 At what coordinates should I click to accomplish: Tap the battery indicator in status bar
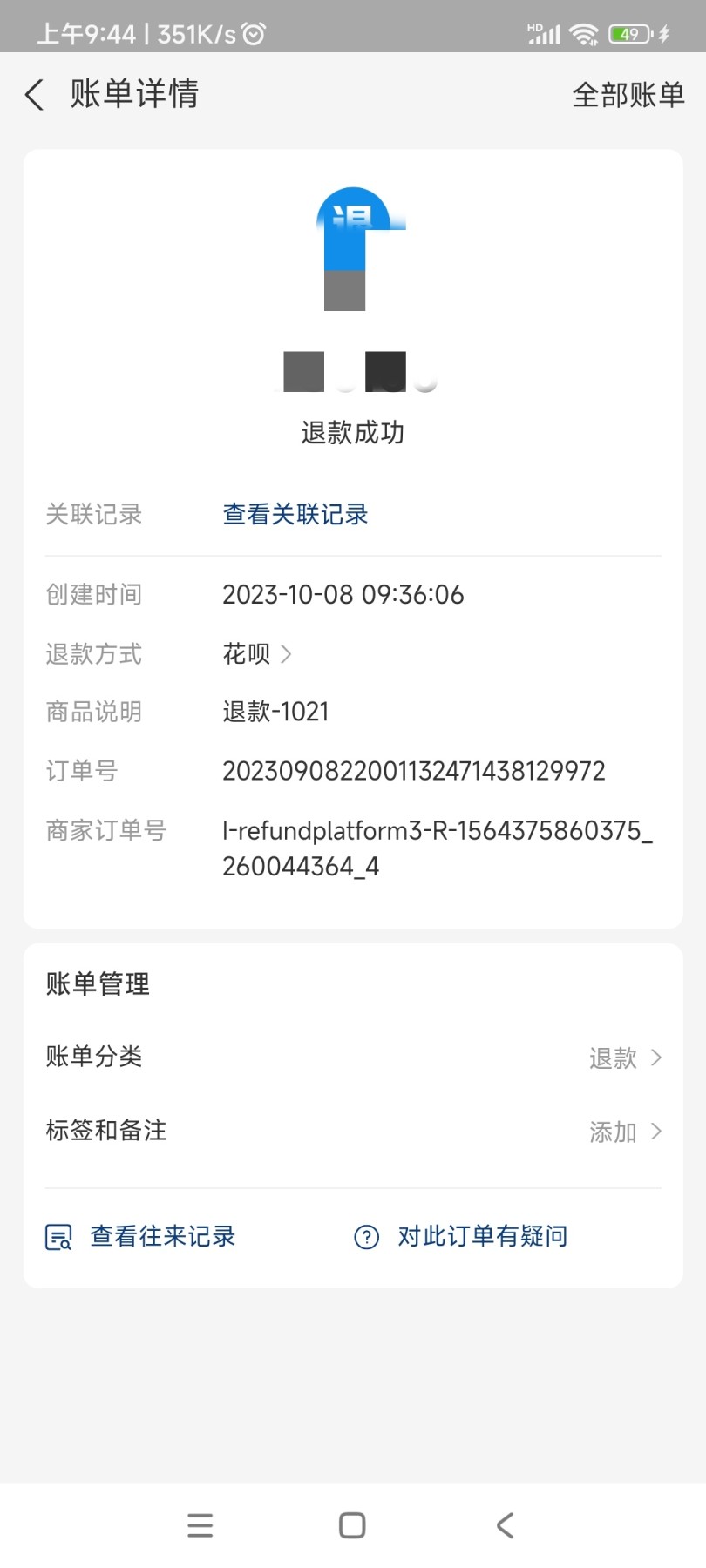(x=631, y=31)
